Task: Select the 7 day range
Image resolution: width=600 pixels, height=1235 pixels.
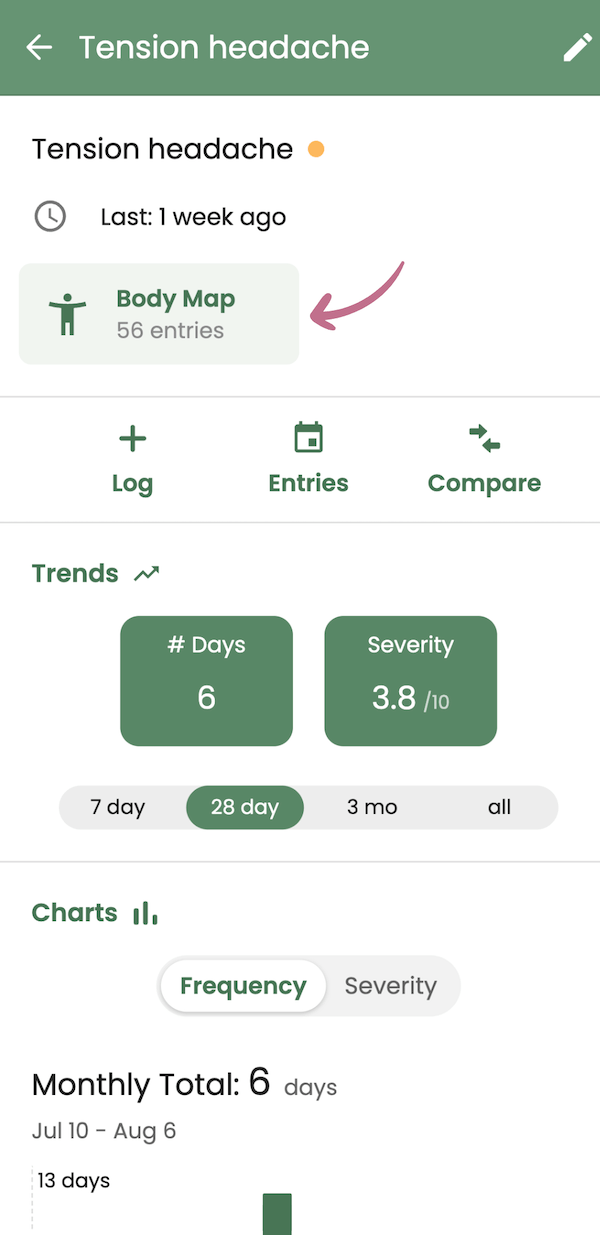Action: (118, 807)
